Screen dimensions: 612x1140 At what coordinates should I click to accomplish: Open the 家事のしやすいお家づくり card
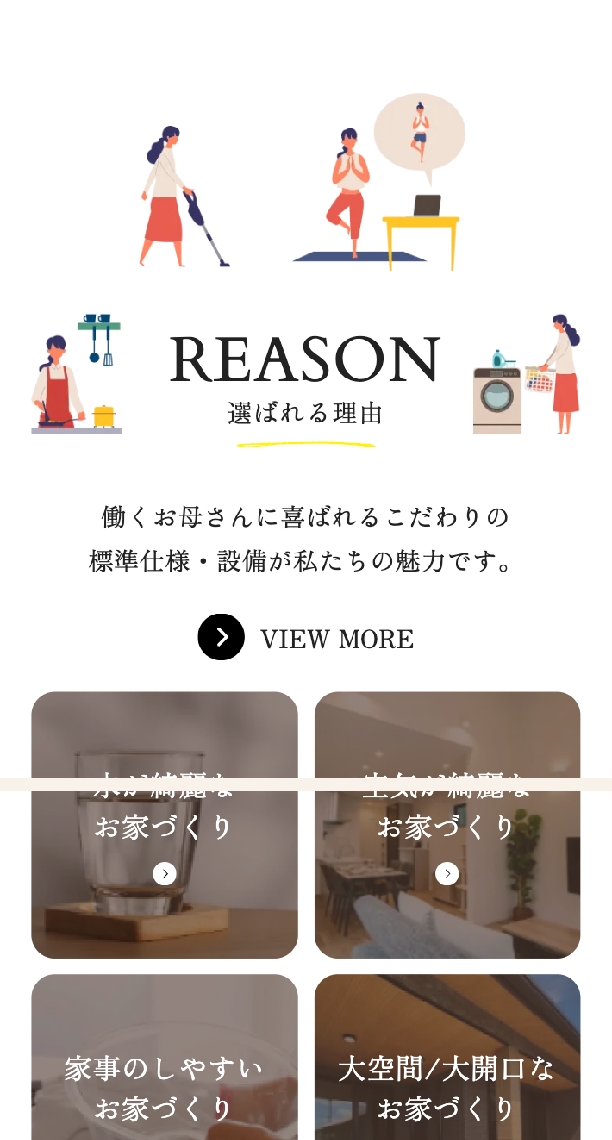164,1070
